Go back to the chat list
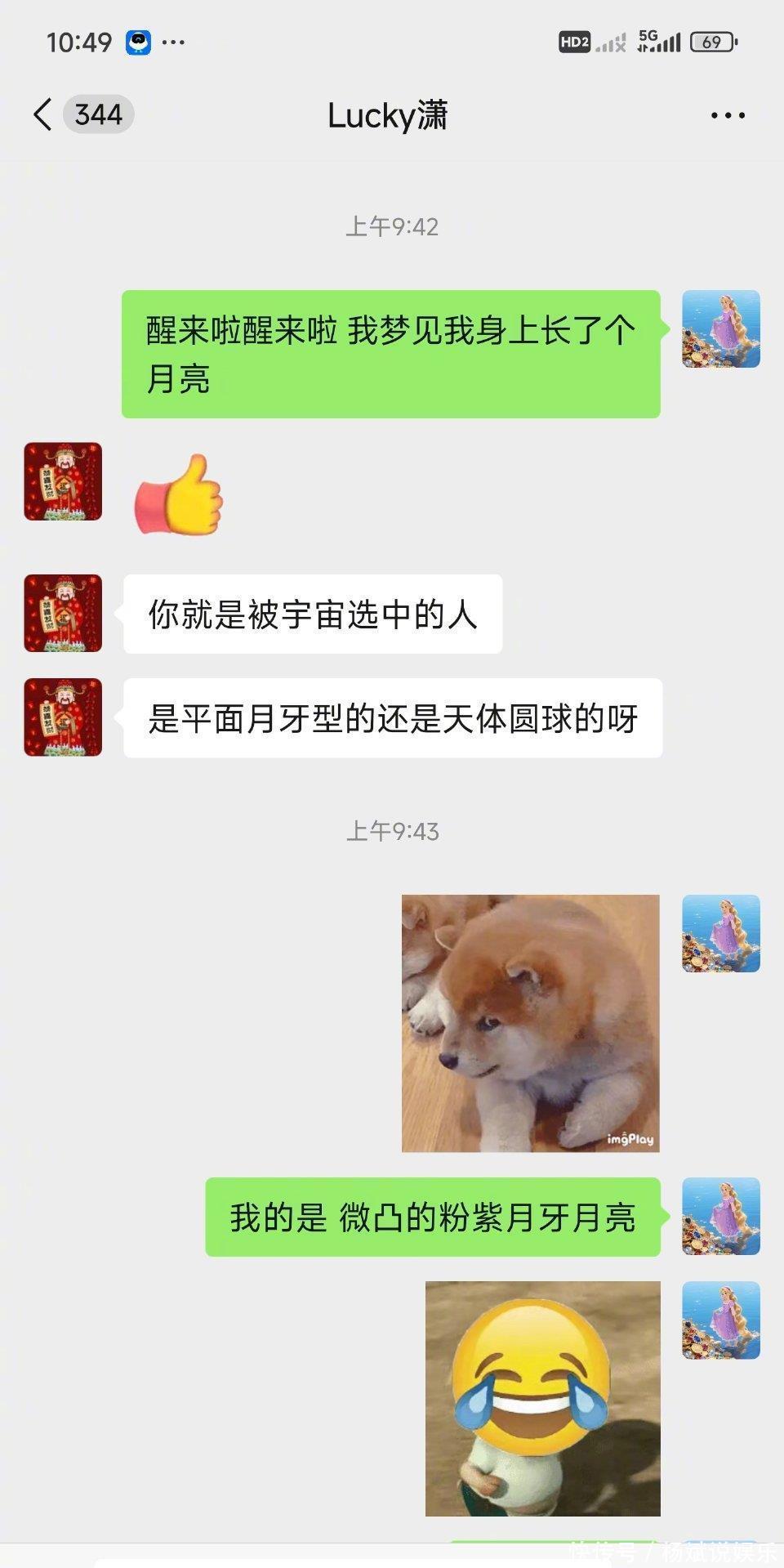 pos(43,115)
